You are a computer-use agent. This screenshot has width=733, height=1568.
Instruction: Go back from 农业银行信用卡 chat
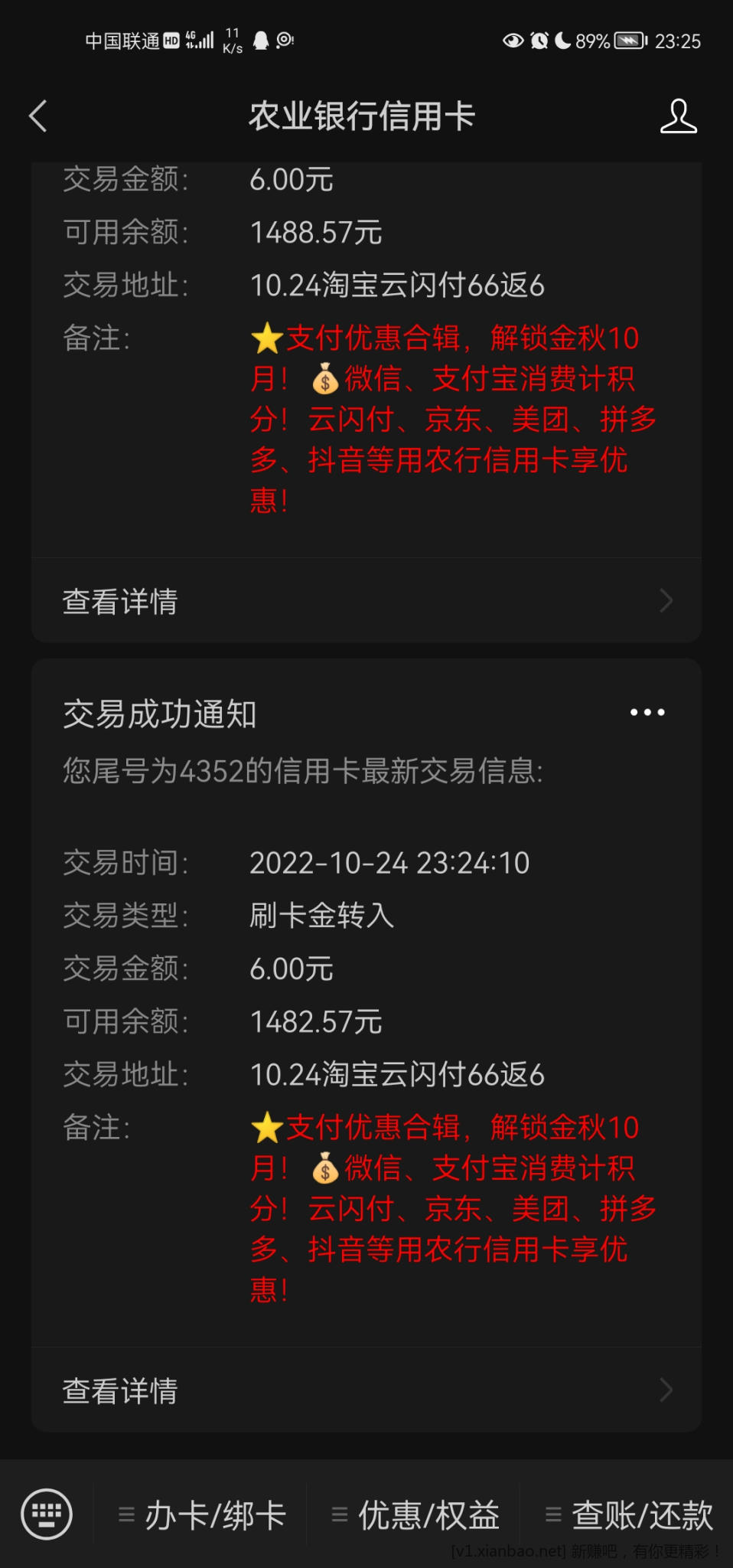tap(38, 116)
